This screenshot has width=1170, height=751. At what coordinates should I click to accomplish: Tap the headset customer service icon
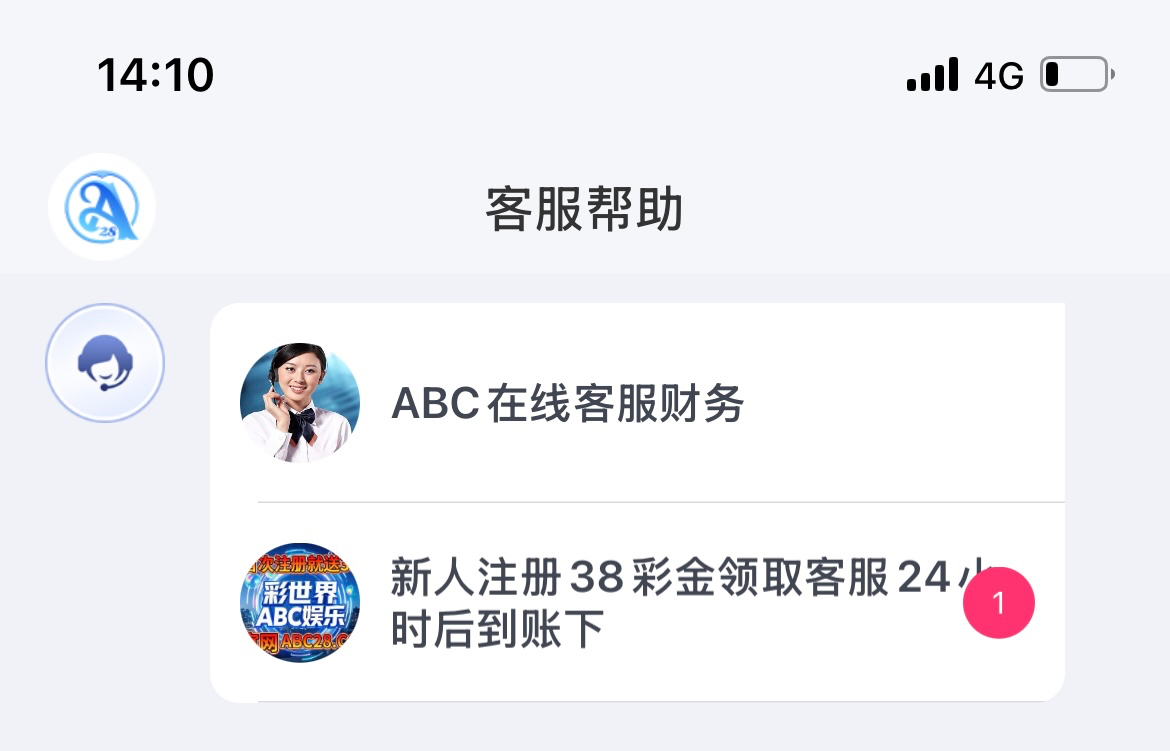pyautogui.click(x=104, y=362)
